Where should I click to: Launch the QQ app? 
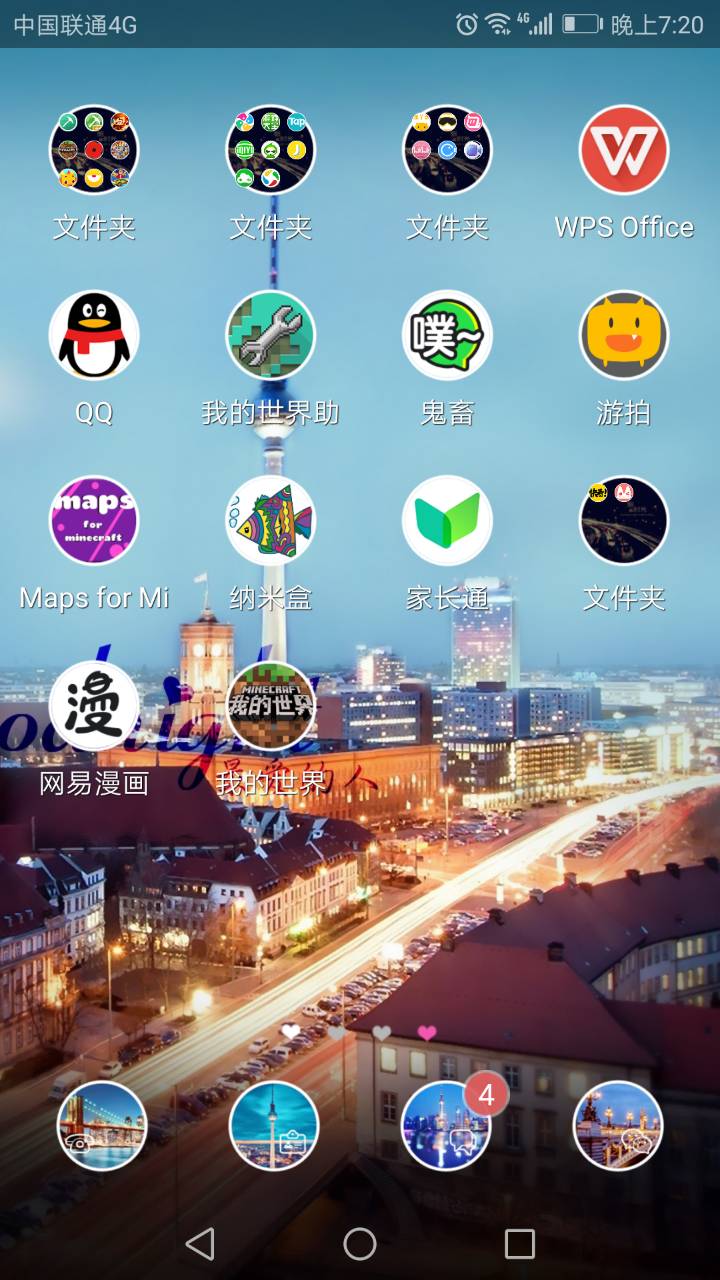94,336
